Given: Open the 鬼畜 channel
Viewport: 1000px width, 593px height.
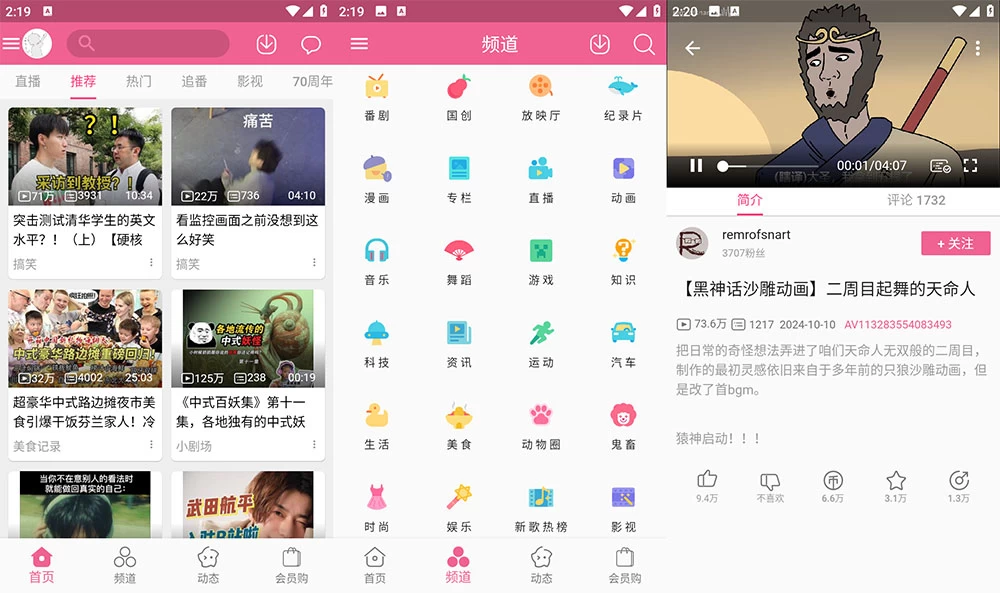Looking at the screenshot, I should coord(623,425).
